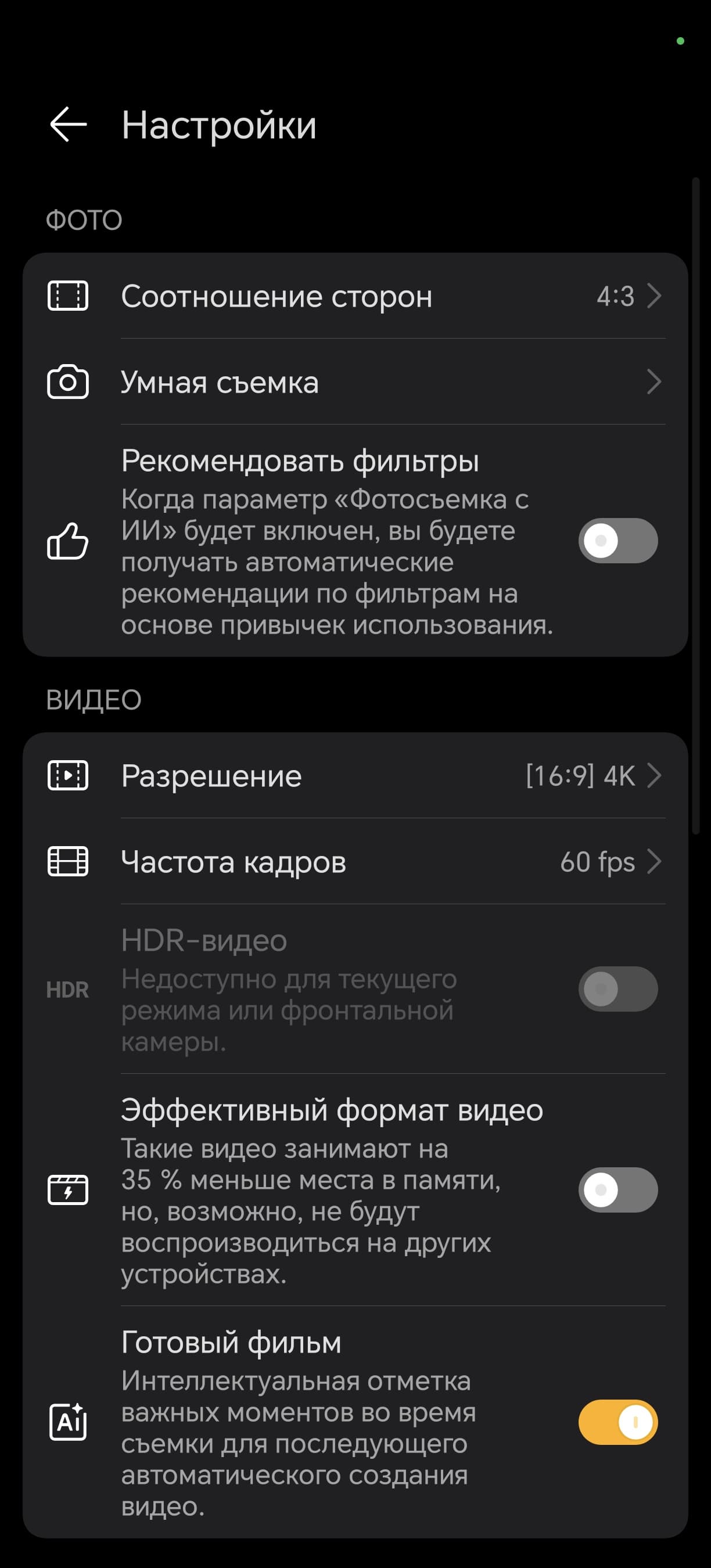Open video Разрешение options
Viewport: 711px width, 1568px height.
355,776
